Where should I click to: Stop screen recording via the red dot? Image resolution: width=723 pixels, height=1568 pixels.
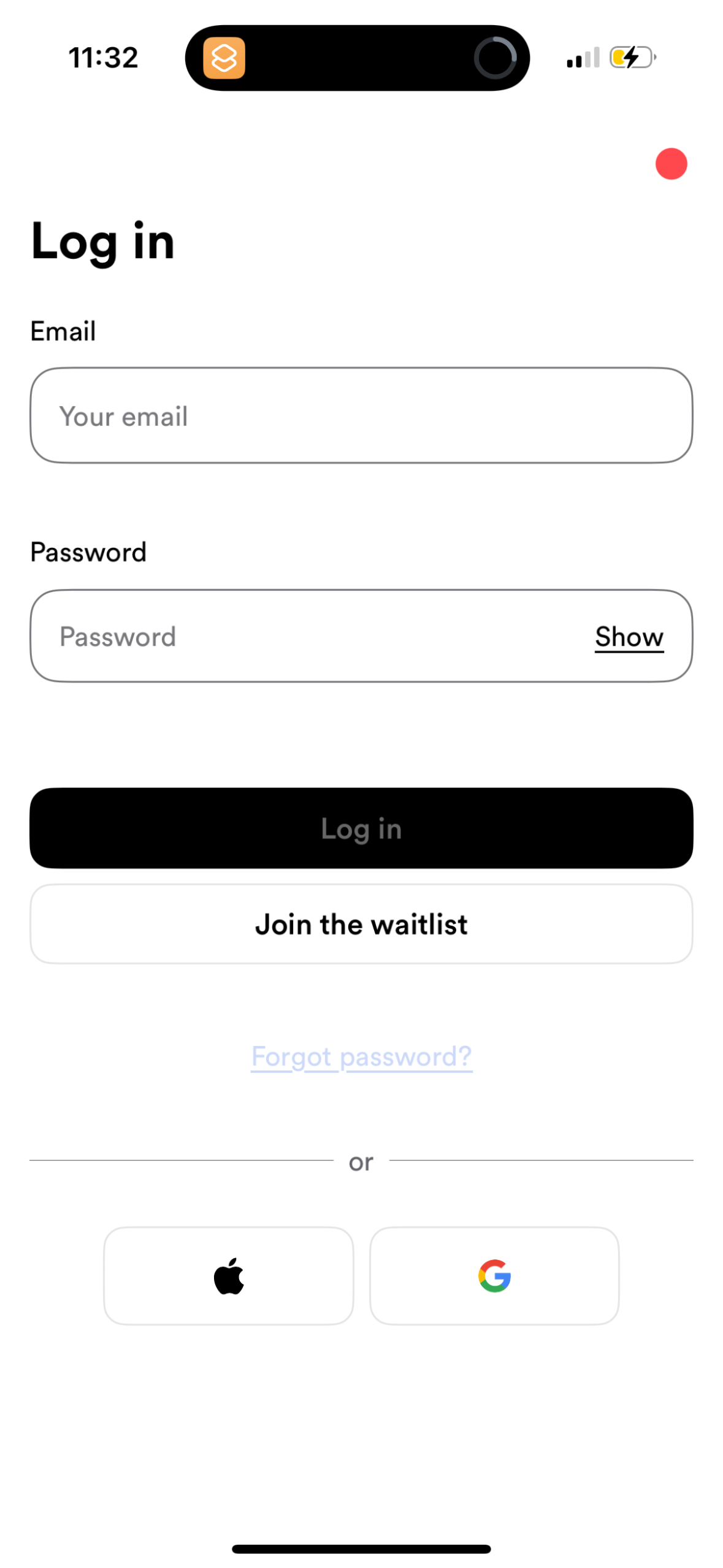[670, 163]
